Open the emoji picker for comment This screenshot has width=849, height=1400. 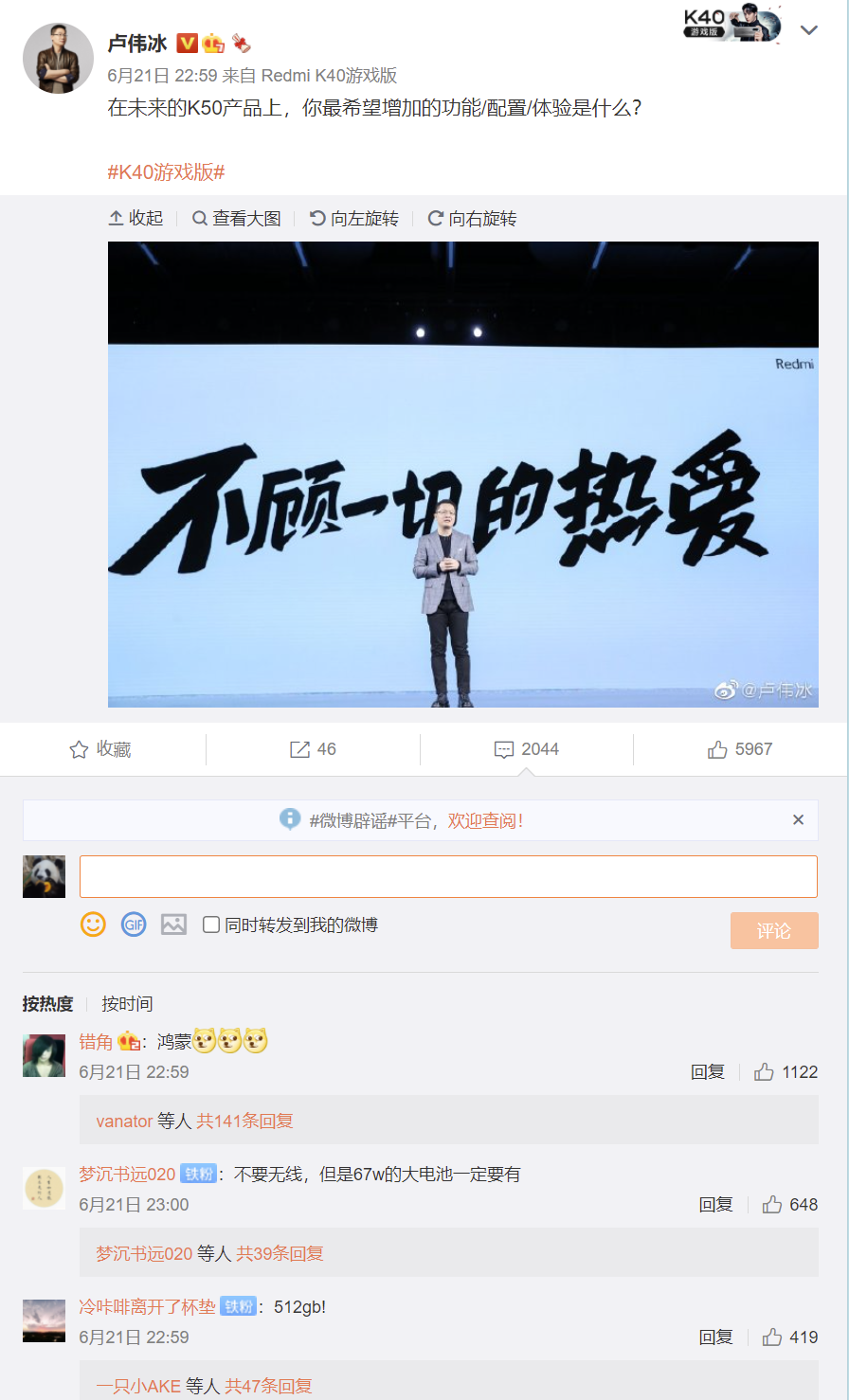pyautogui.click(x=93, y=924)
